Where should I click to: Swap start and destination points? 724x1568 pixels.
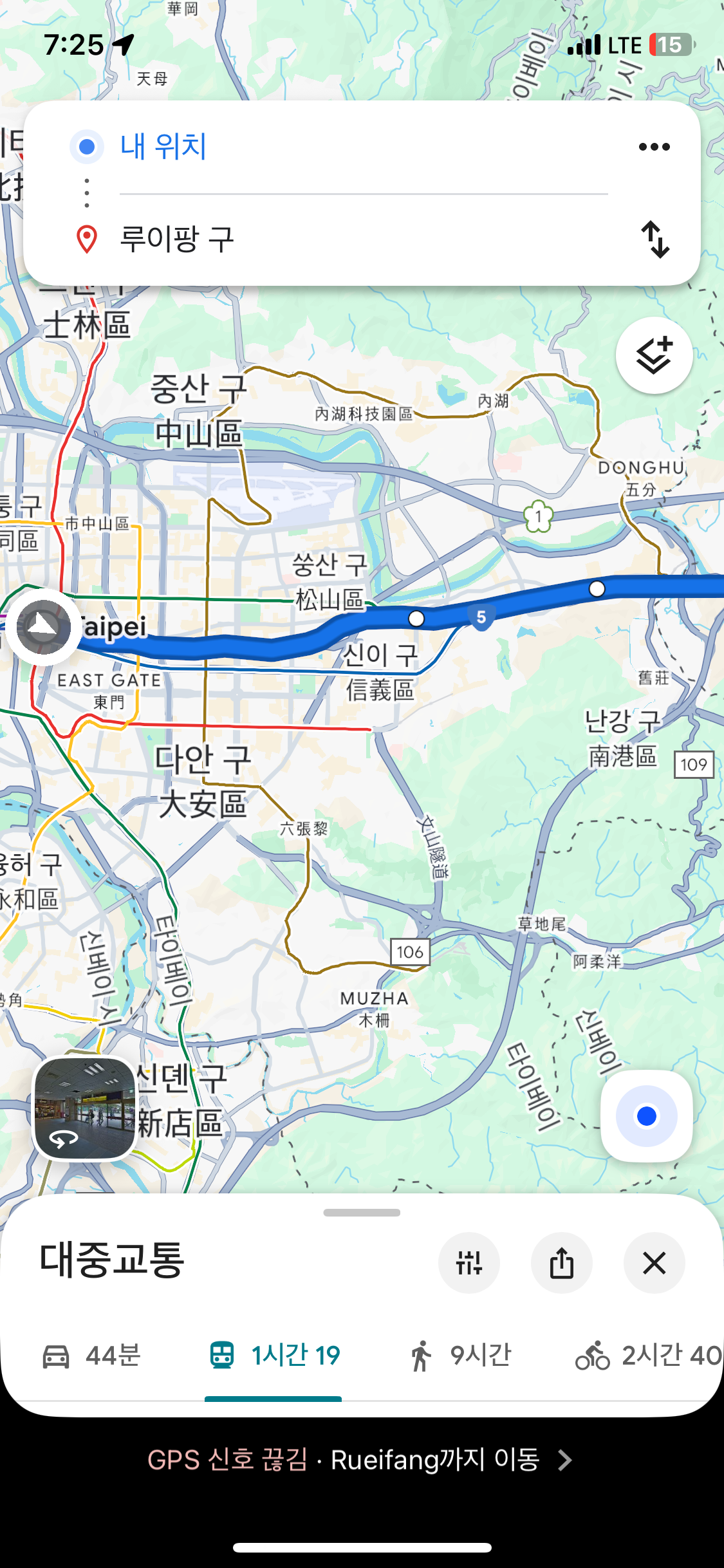tap(655, 239)
